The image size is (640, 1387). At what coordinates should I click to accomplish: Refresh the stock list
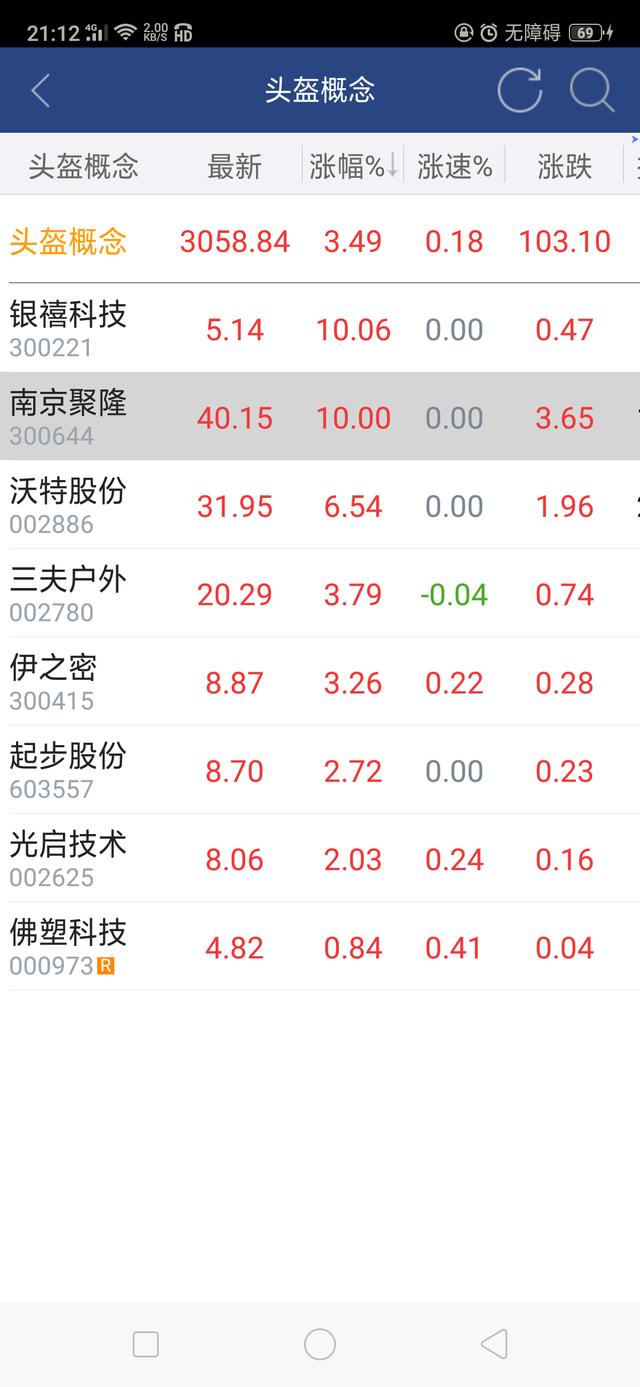coord(520,91)
